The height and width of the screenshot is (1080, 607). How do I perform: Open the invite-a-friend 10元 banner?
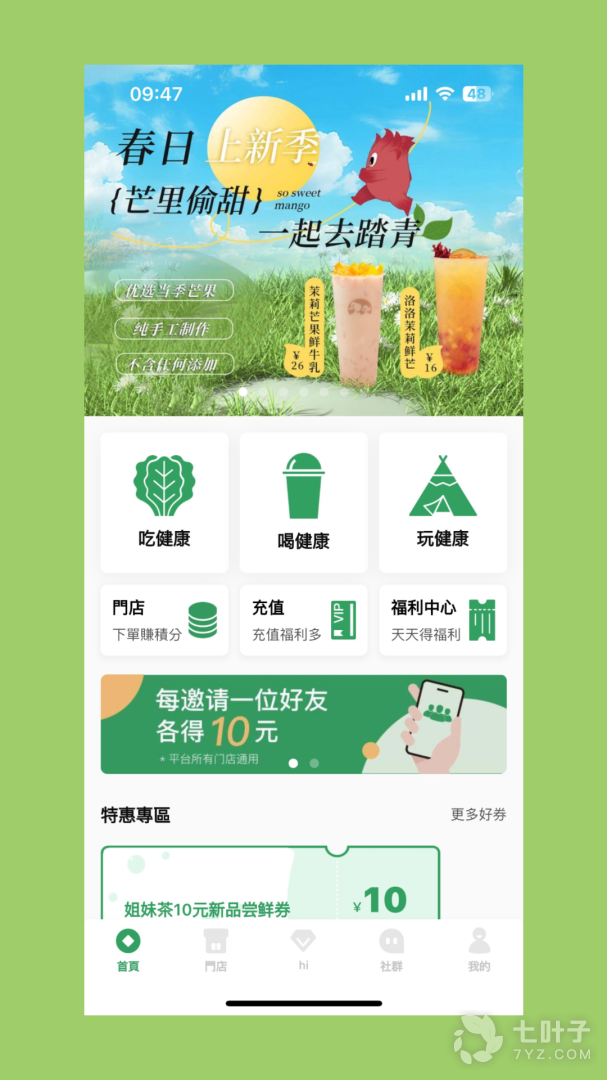coord(303,724)
